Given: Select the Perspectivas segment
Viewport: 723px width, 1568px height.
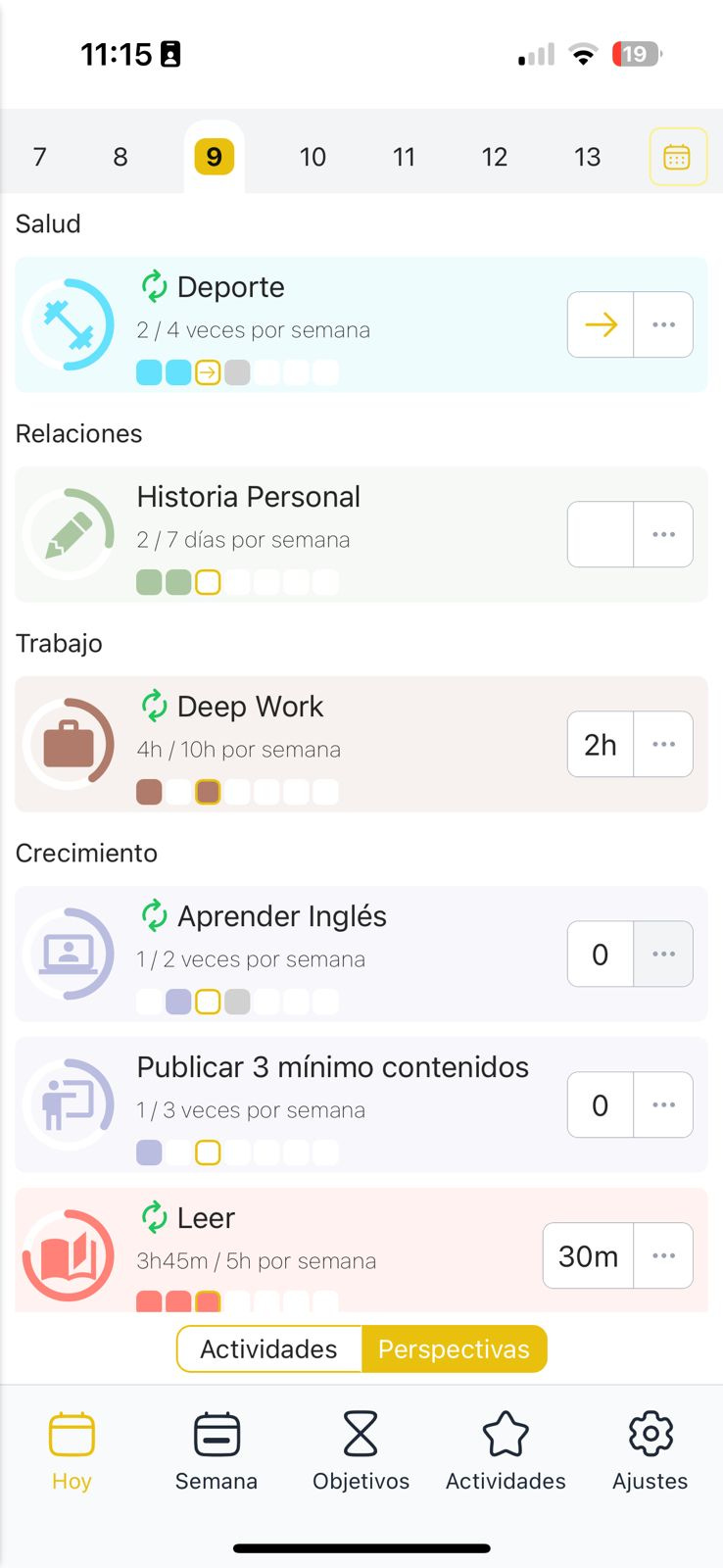Looking at the screenshot, I should click(x=455, y=1349).
